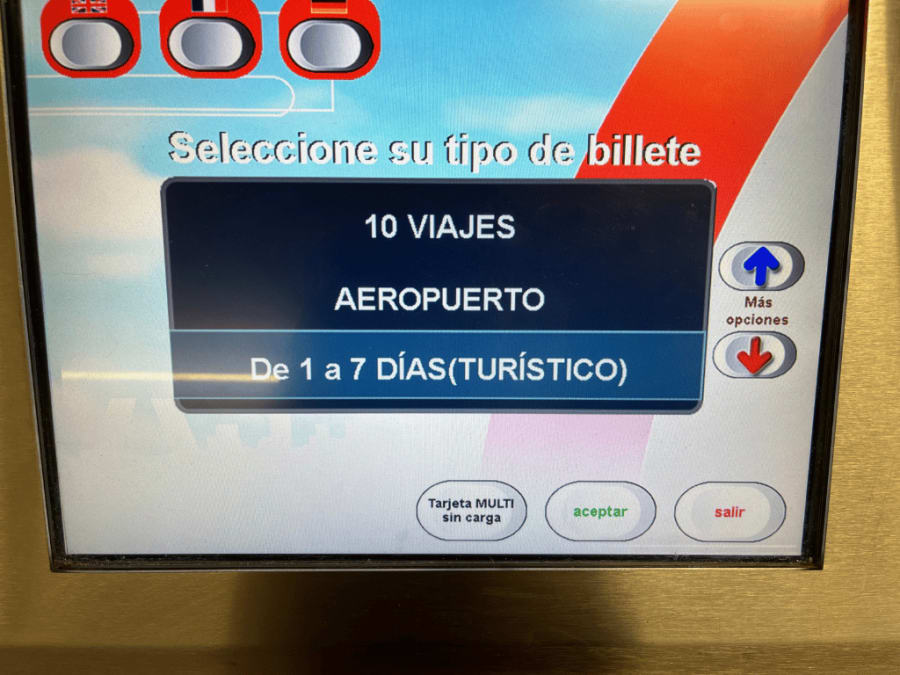Image resolution: width=900 pixels, height=675 pixels.
Task: Switch language to English via UK flag
Action: click(90, 40)
